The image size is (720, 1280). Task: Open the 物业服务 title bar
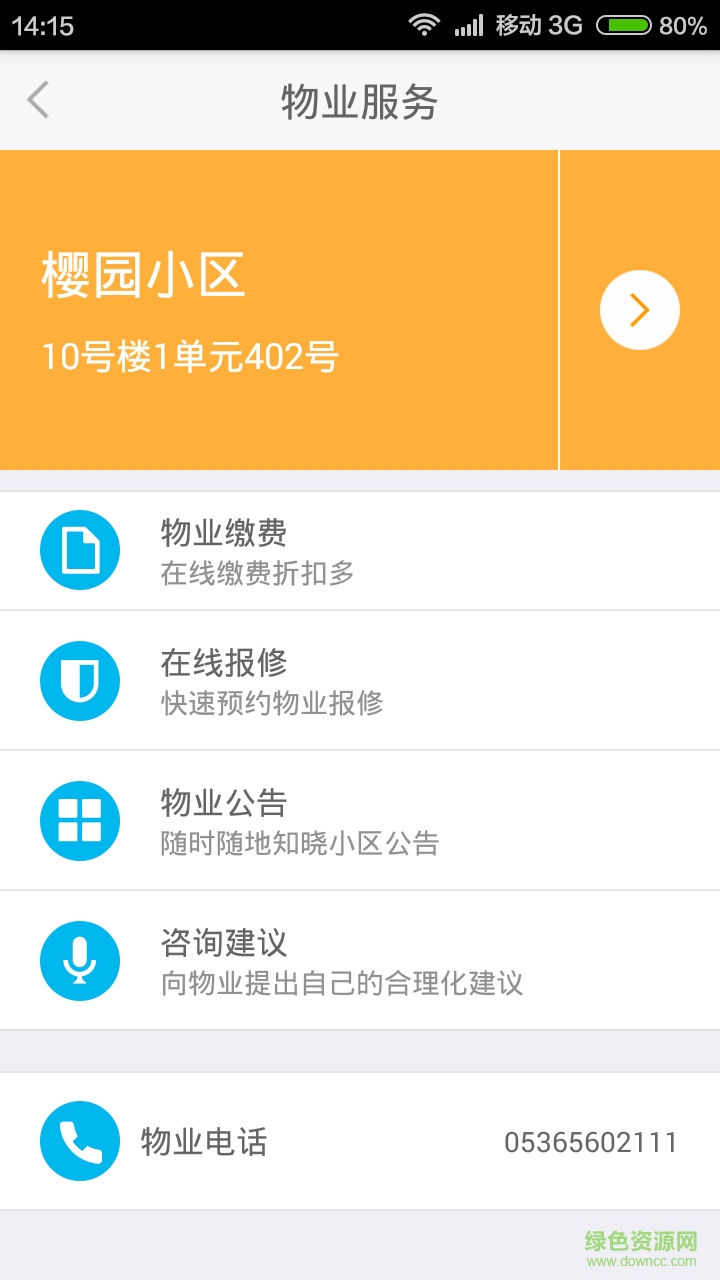[360, 100]
